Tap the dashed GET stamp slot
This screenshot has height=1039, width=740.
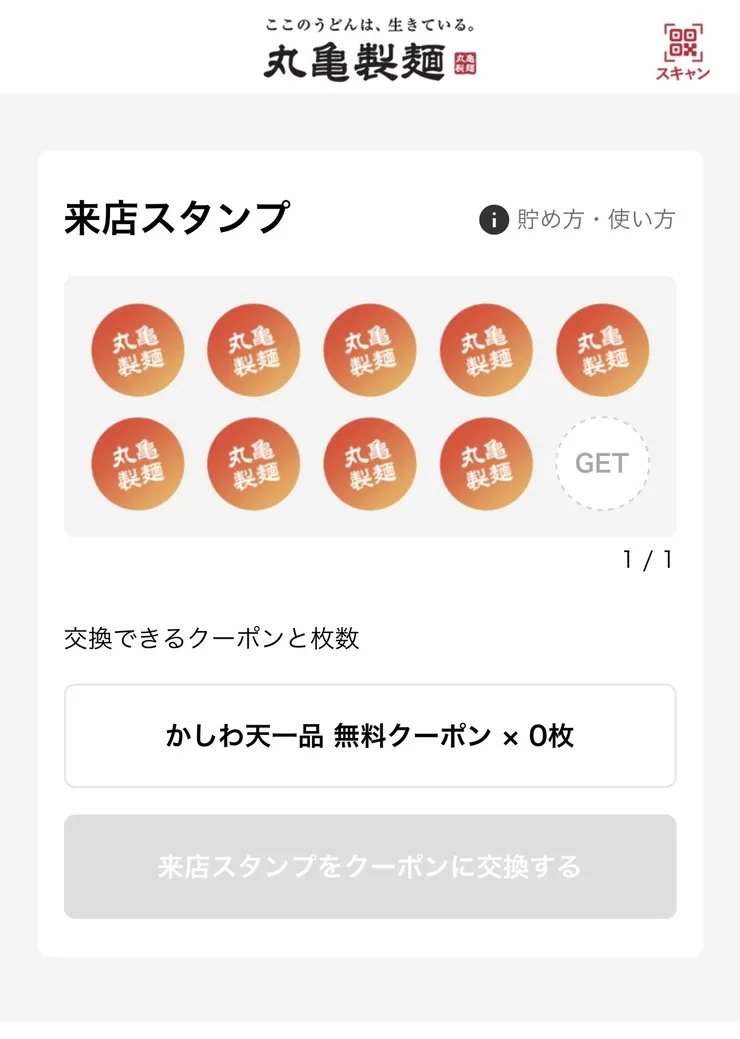602,463
